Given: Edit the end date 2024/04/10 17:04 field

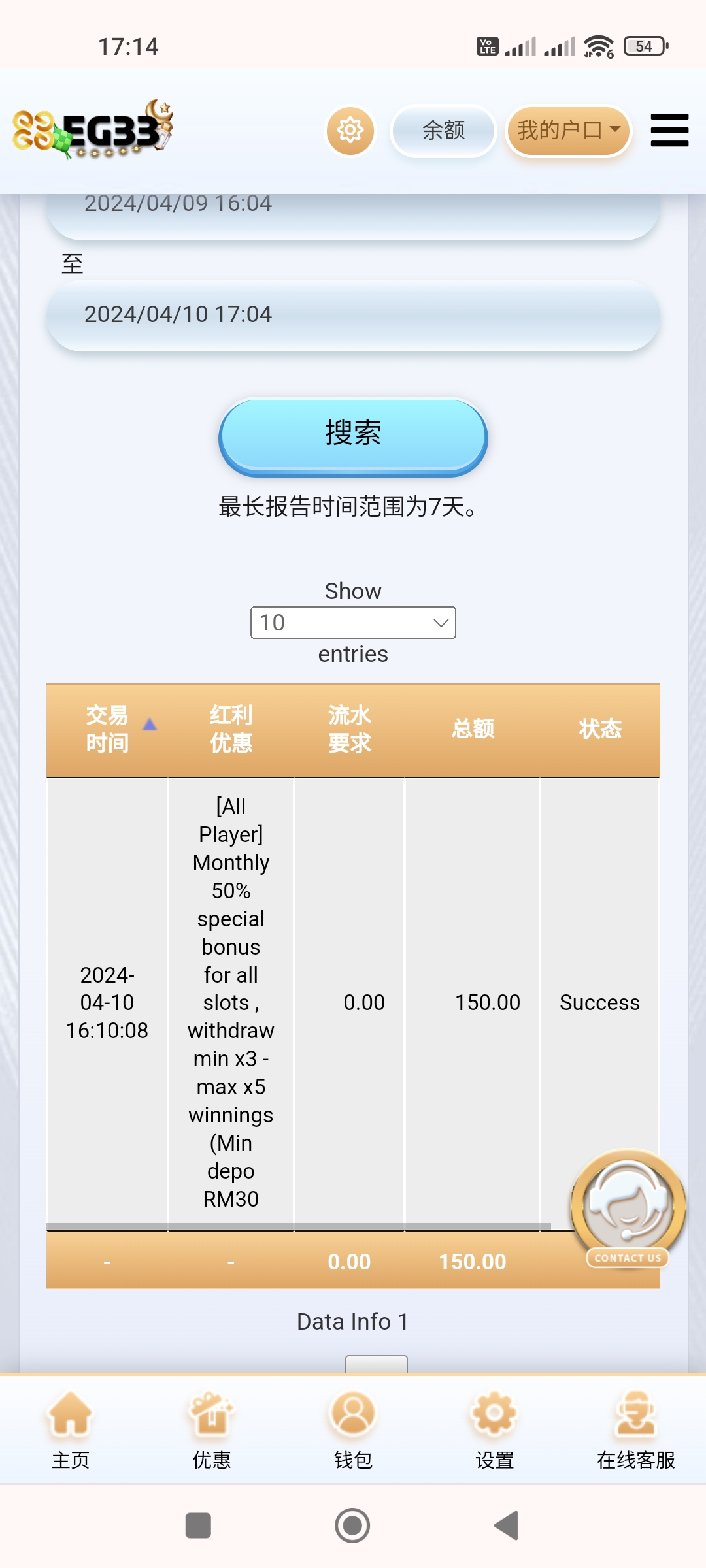Looking at the screenshot, I should (x=353, y=314).
